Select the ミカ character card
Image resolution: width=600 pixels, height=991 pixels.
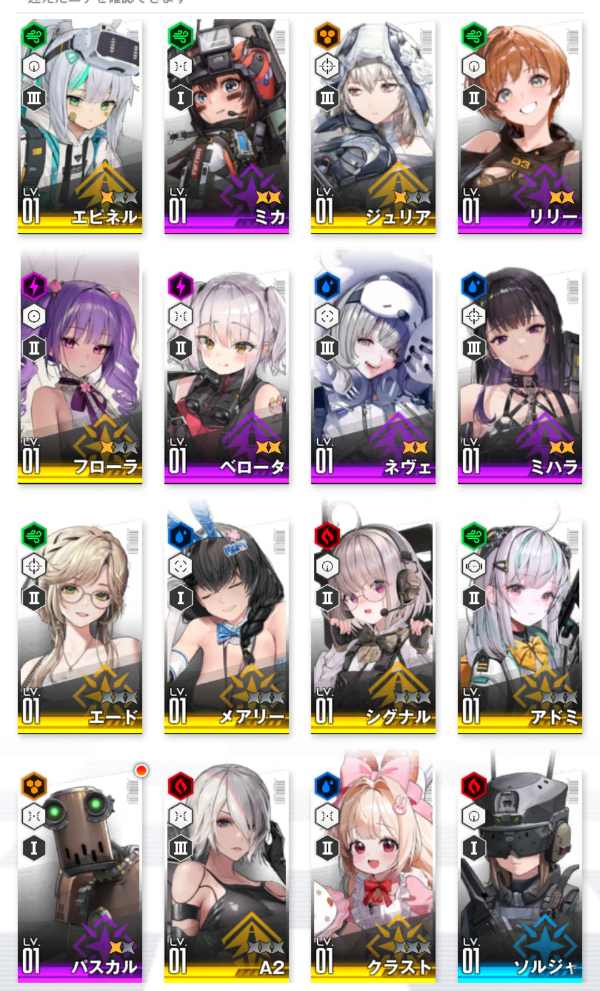click(x=226, y=125)
